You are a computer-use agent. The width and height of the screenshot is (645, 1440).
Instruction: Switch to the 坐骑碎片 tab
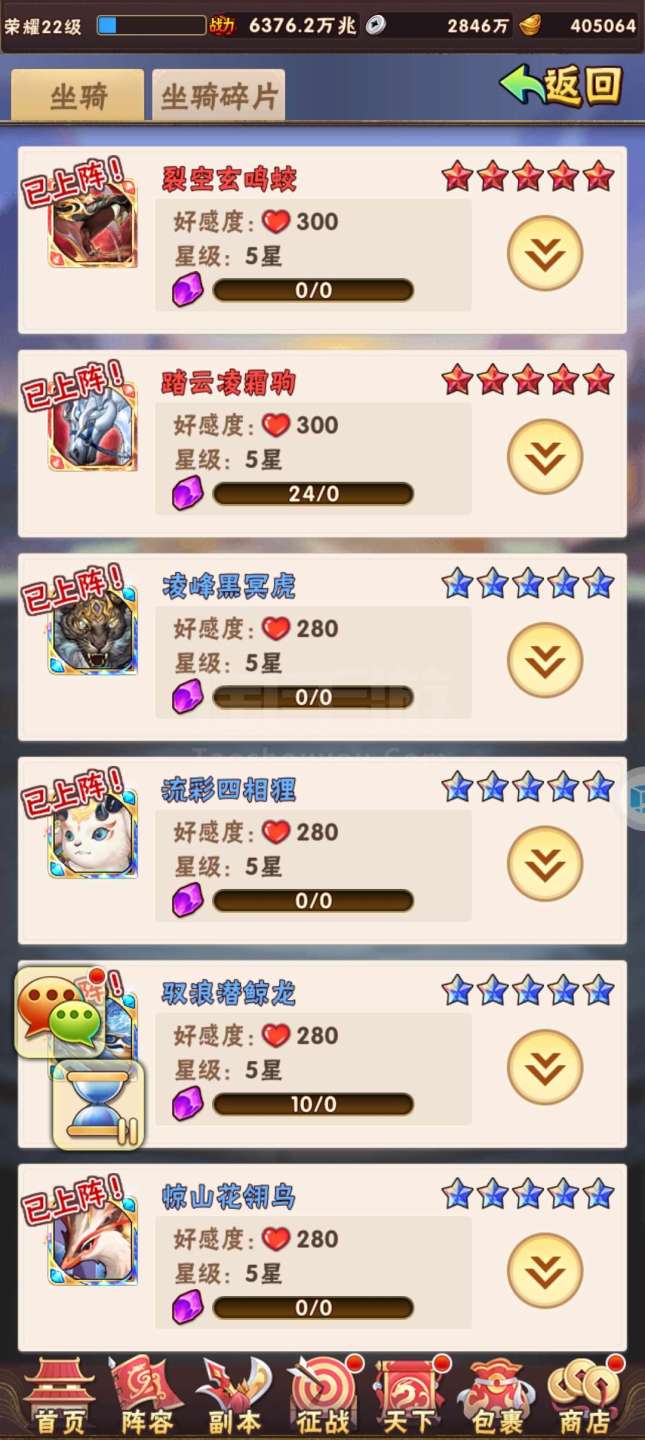[x=219, y=96]
